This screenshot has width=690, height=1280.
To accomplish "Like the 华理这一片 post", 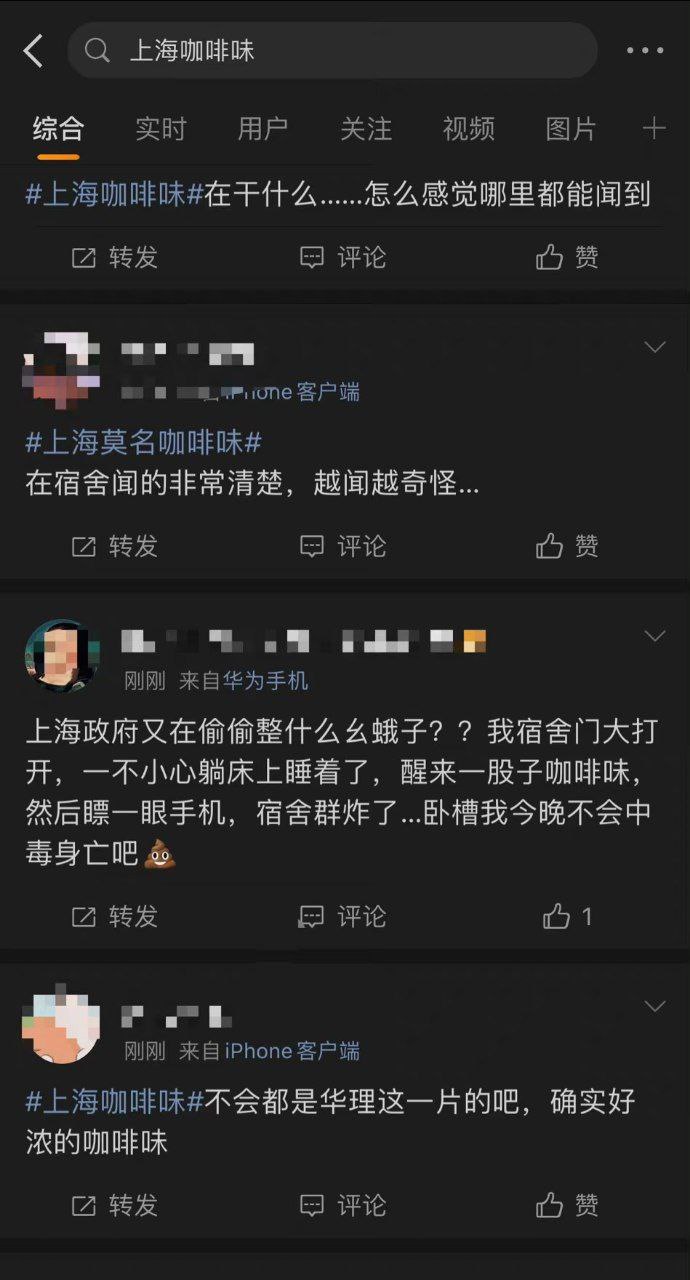I will pyautogui.click(x=567, y=1205).
